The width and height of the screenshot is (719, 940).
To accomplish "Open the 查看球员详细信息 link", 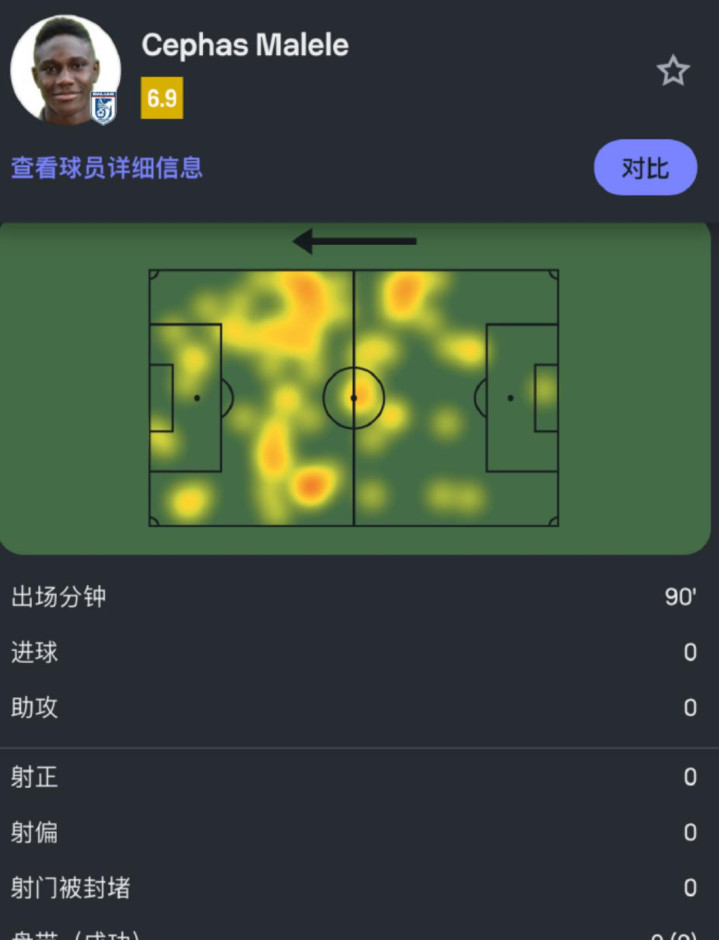I will [x=107, y=167].
